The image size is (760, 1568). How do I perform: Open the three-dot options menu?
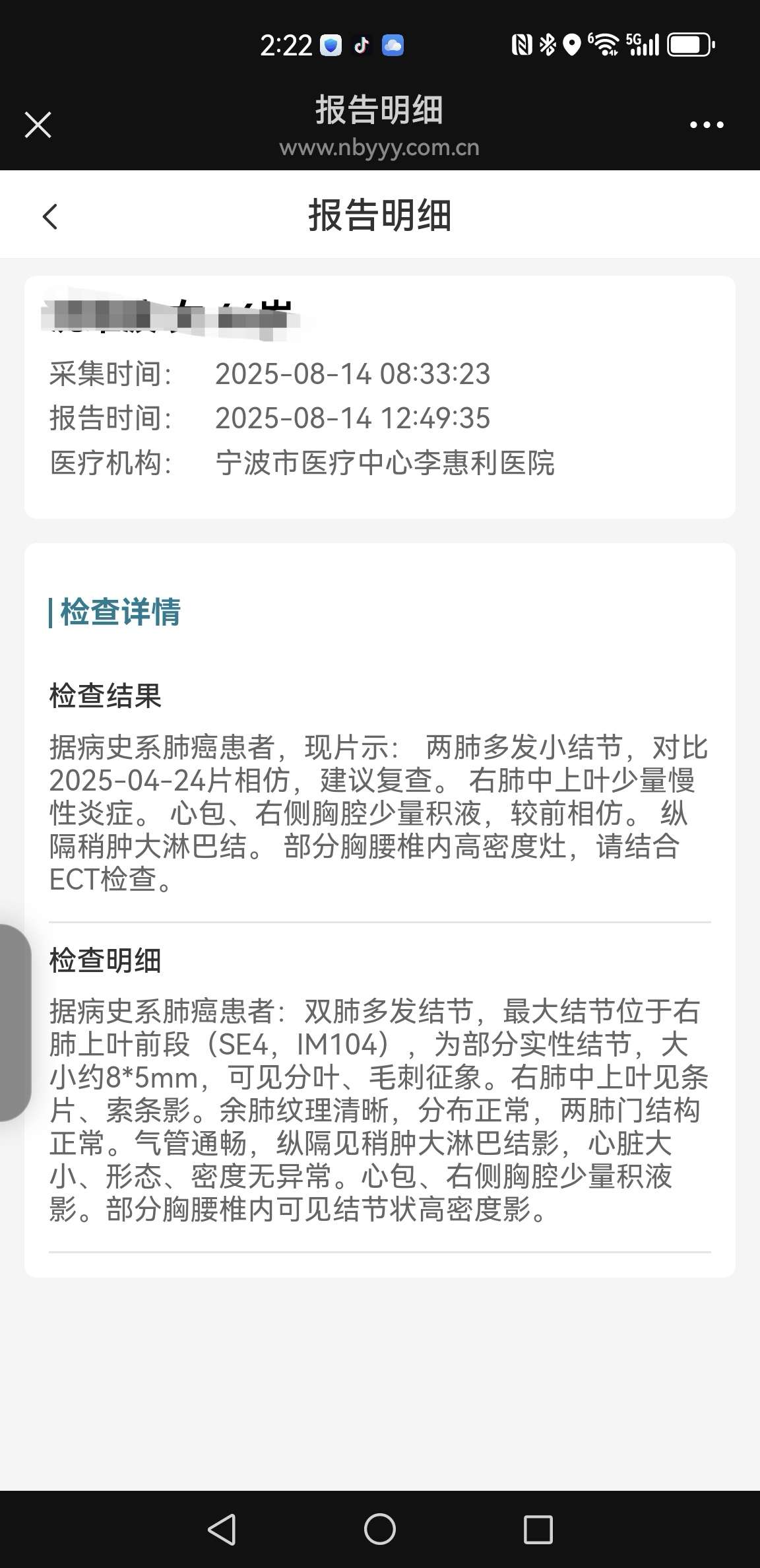click(707, 124)
